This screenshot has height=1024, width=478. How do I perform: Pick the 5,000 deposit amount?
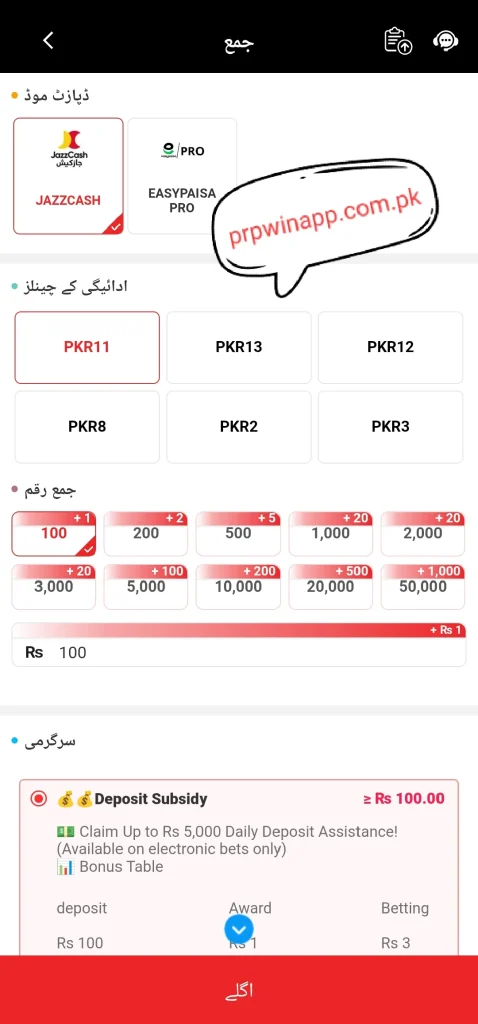(x=146, y=587)
